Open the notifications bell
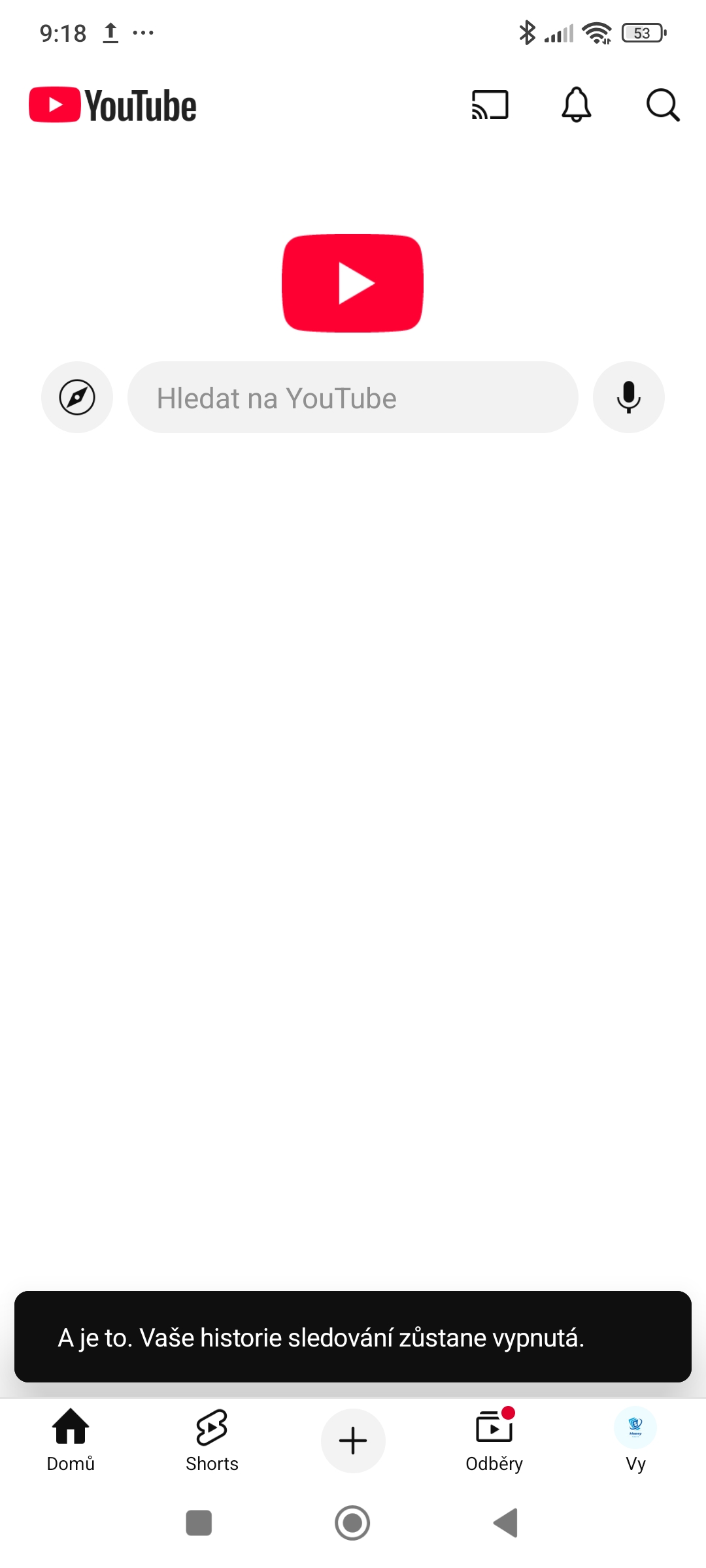This screenshot has height=1568, width=706. [x=577, y=105]
